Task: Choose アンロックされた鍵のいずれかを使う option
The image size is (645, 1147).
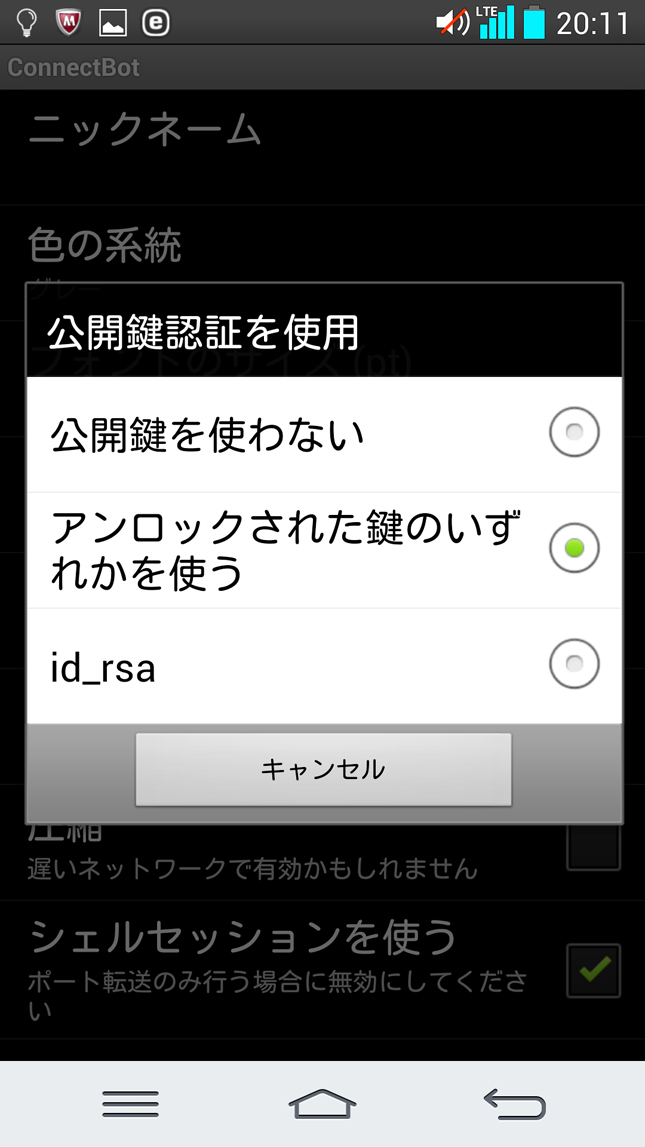Action: (324, 549)
